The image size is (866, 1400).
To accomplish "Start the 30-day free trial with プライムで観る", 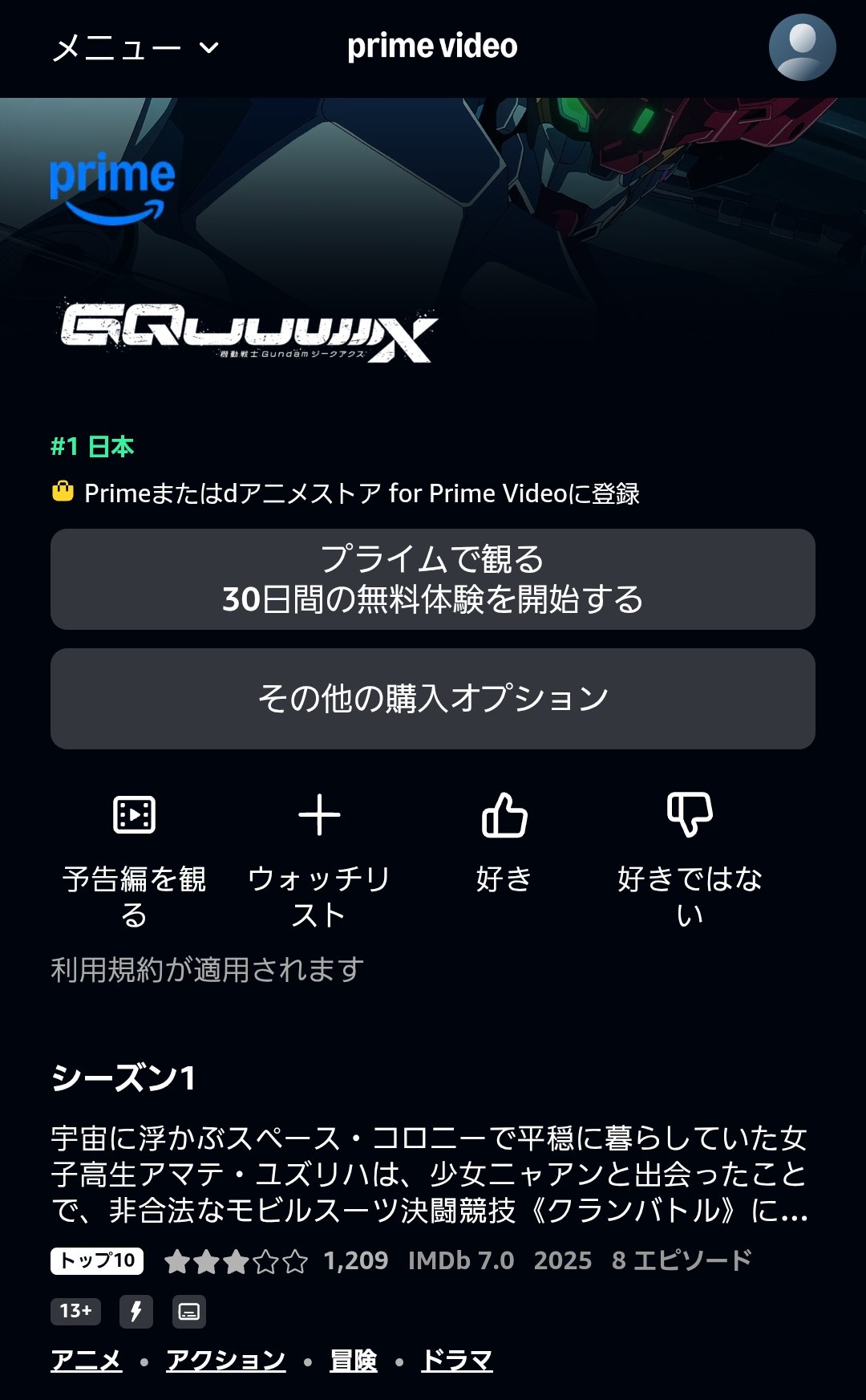I will pyautogui.click(x=433, y=579).
